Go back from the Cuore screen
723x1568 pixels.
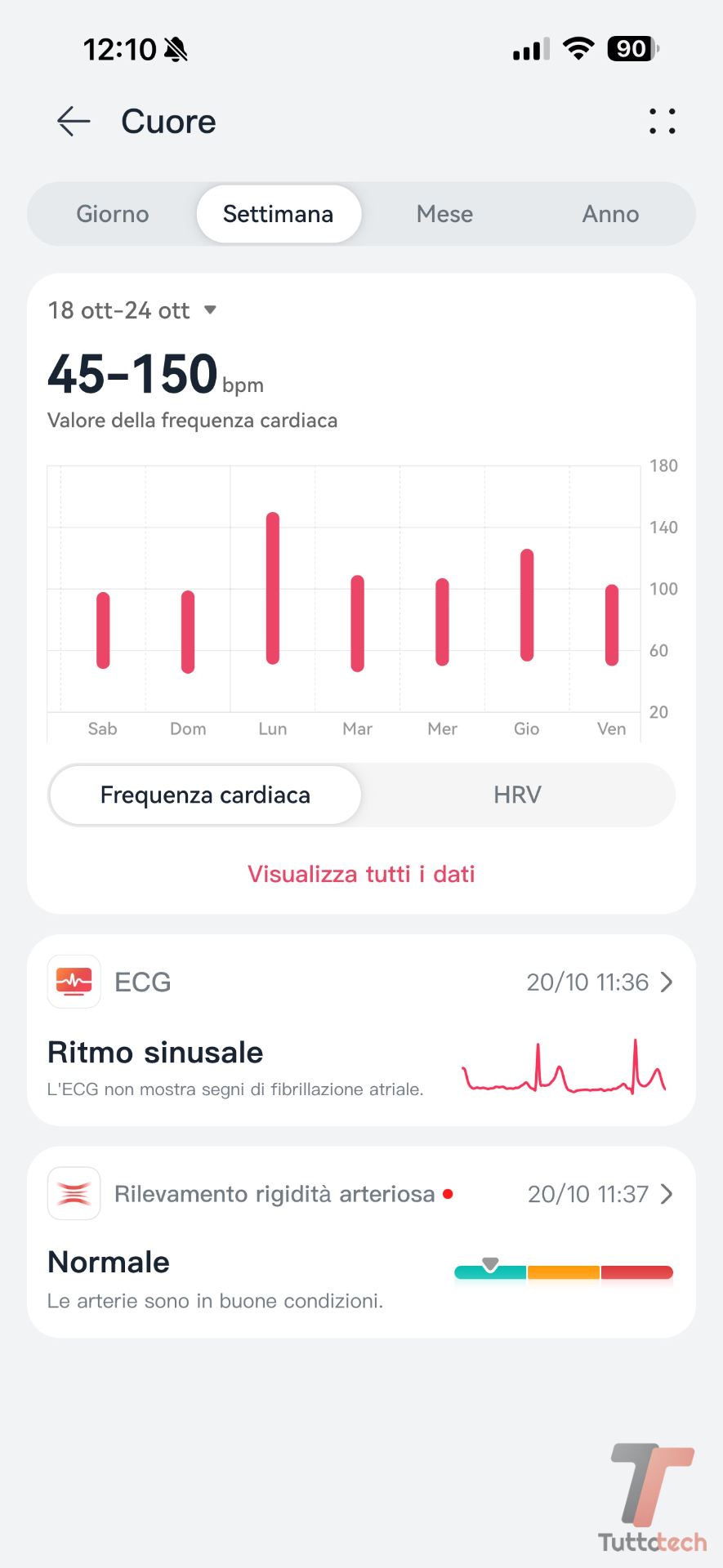tap(74, 122)
